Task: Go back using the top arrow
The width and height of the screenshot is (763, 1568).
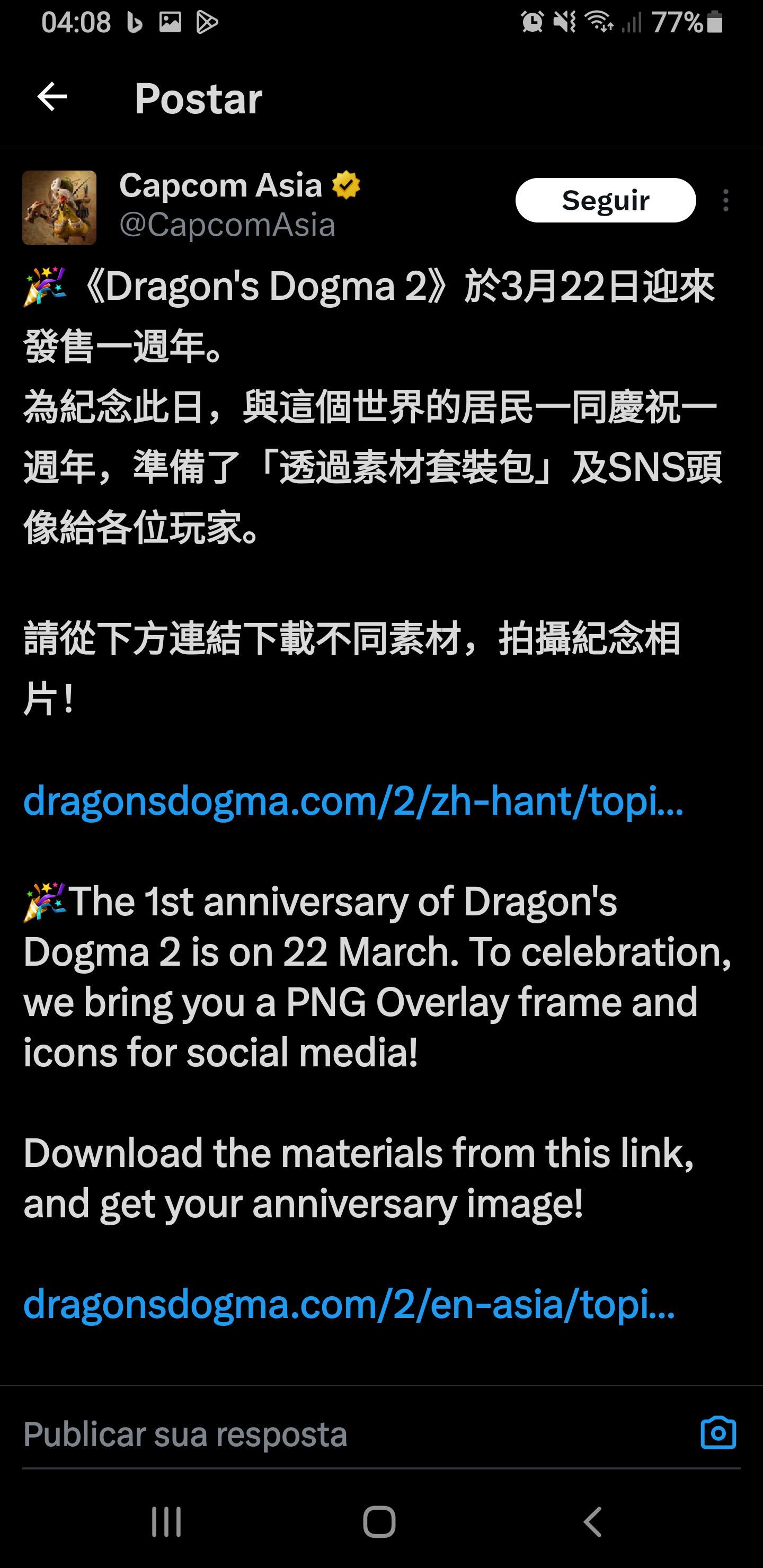Action: [52, 97]
